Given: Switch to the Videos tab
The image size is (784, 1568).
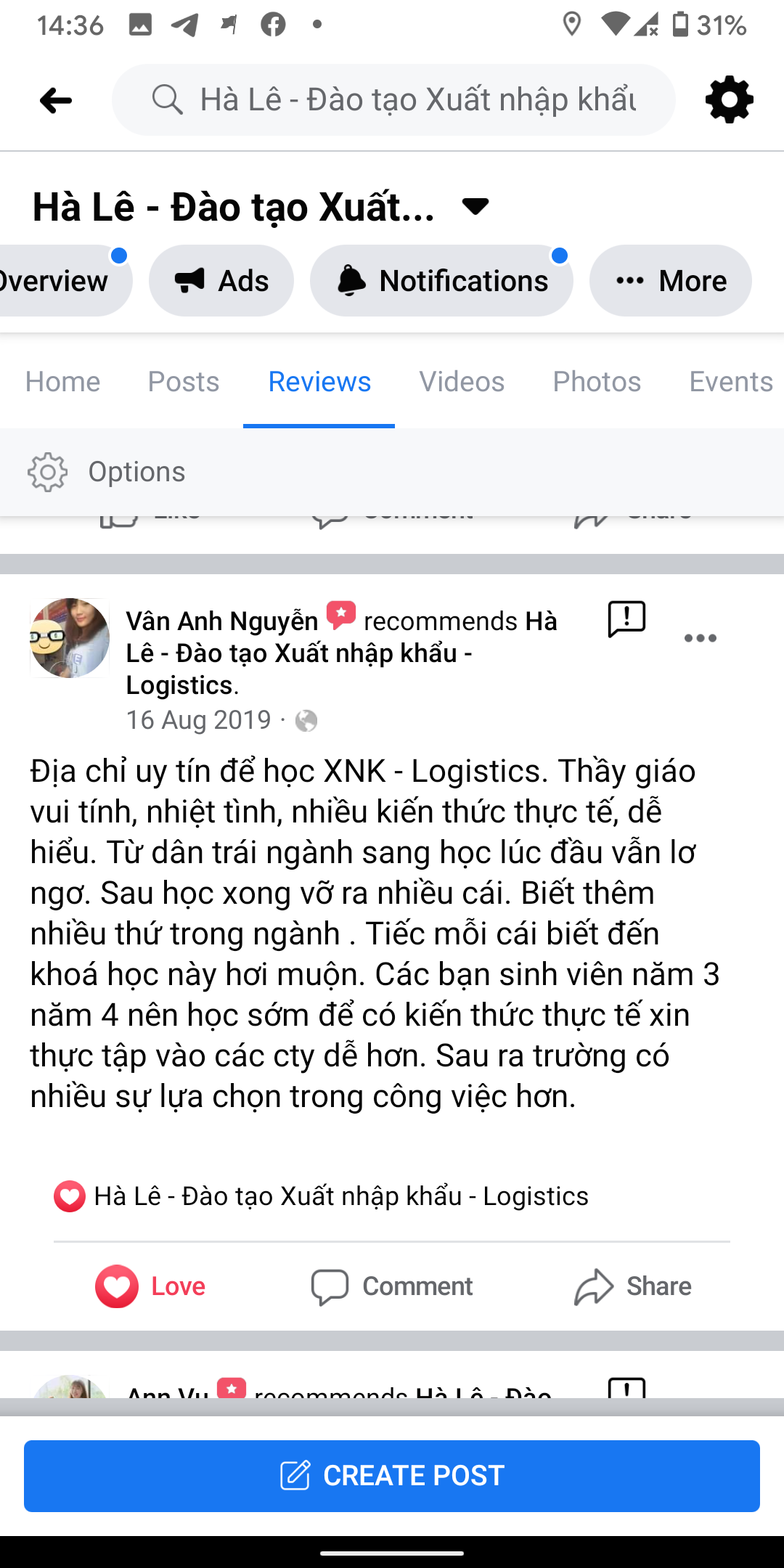Looking at the screenshot, I should tap(461, 382).
